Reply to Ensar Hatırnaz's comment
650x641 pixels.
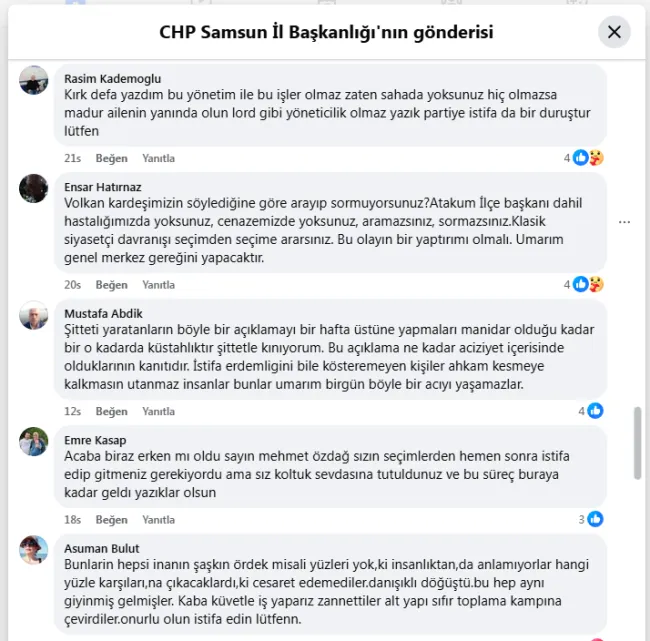point(158,285)
